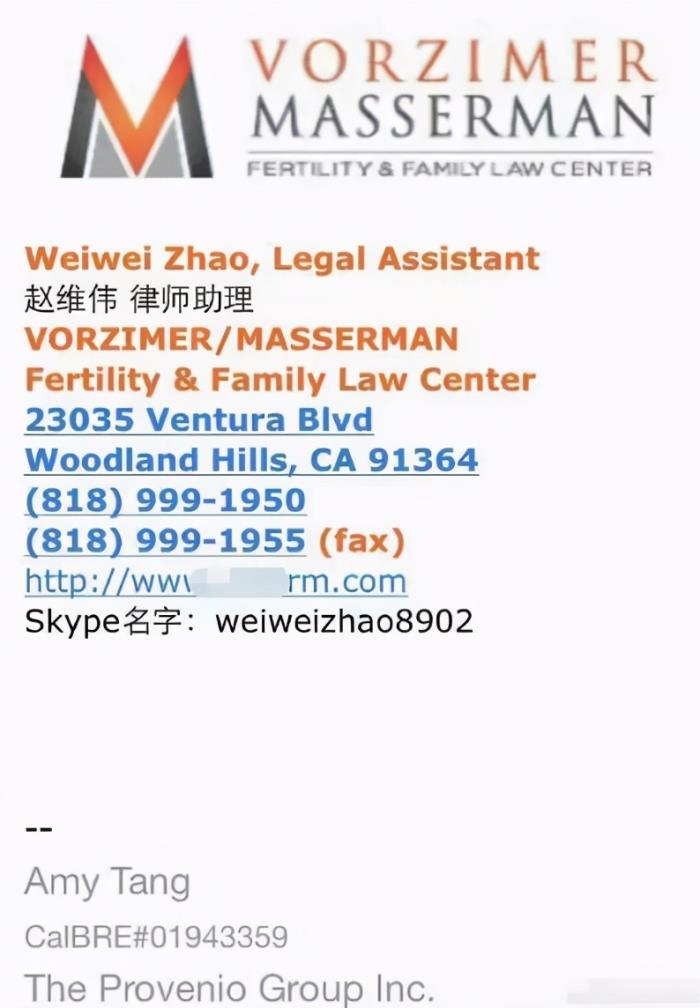This screenshot has width=700, height=1008.
Task: Tap the (818) 999-1955 fax number link
Action: coord(165,541)
